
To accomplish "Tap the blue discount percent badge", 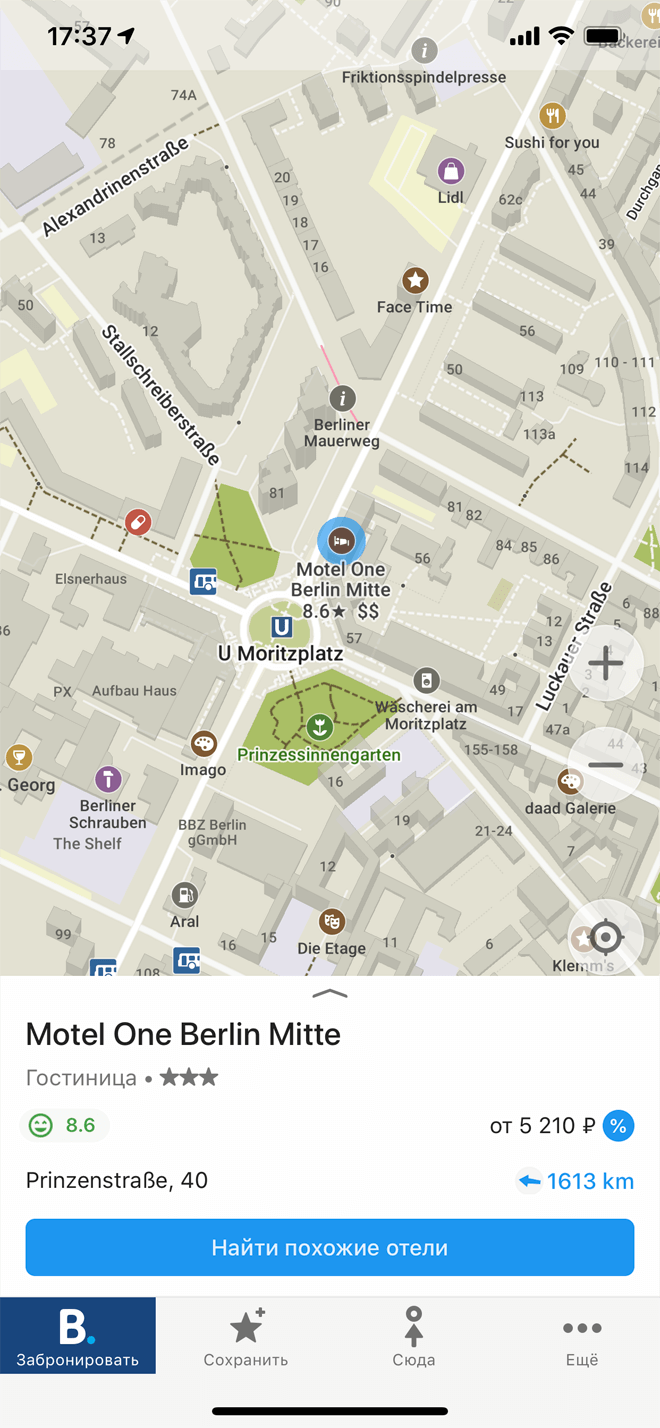I will tap(618, 1126).
